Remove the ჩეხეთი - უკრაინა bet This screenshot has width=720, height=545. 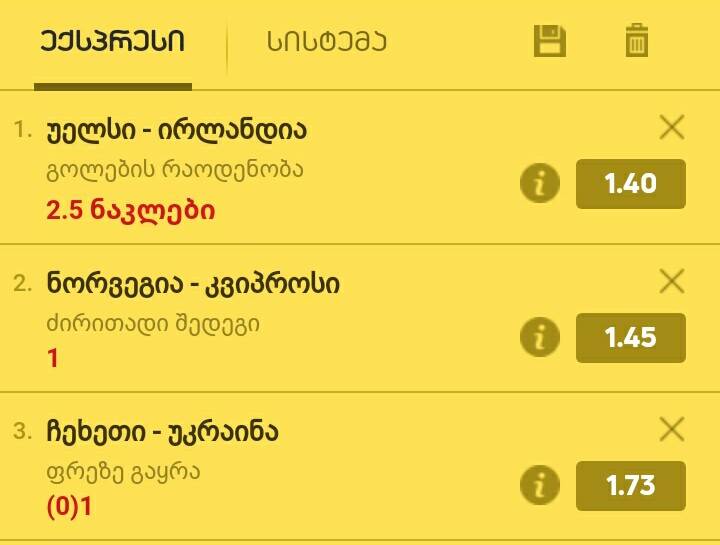672,430
